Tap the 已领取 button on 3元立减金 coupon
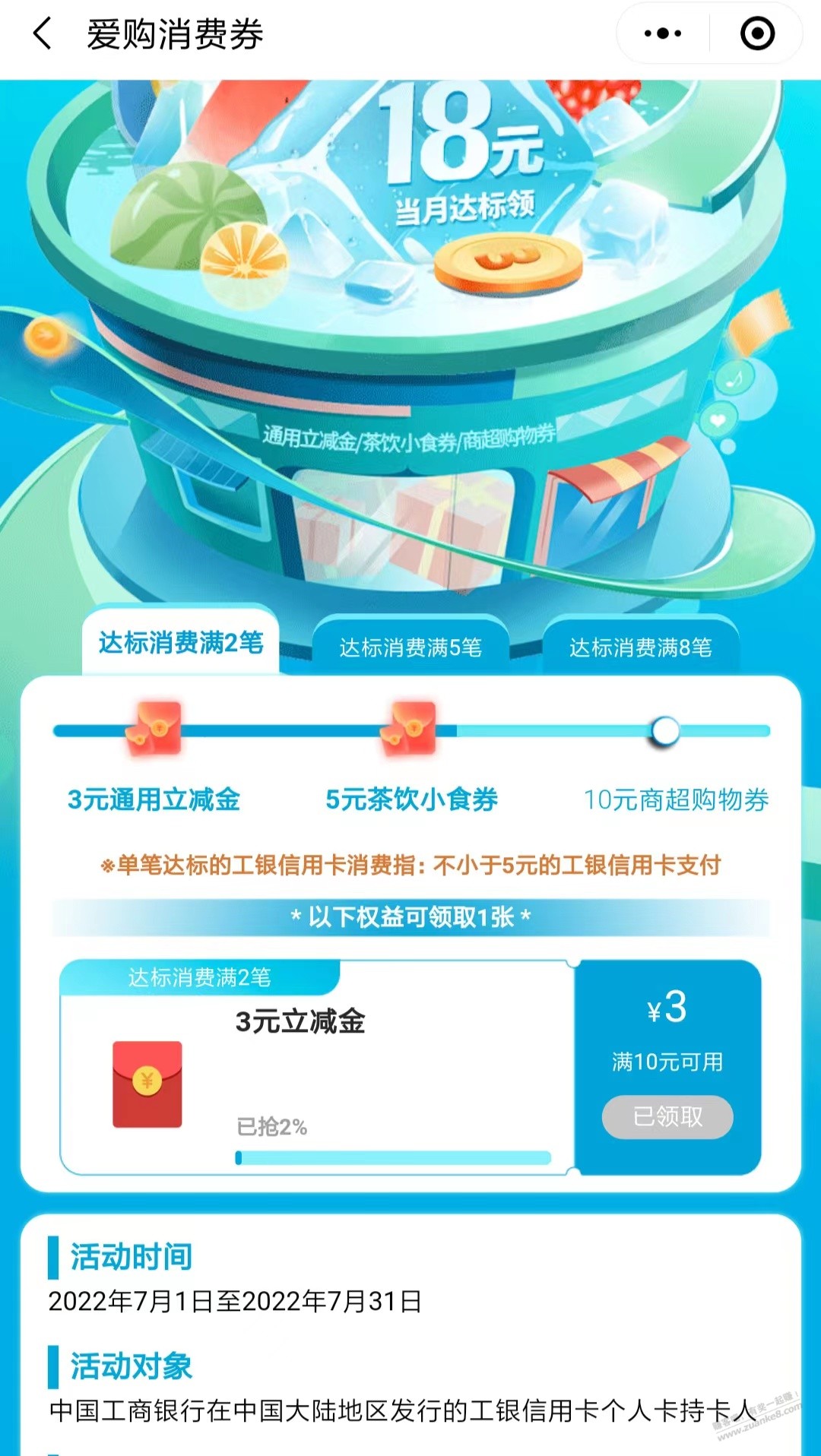The image size is (821, 1456). (667, 1117)
